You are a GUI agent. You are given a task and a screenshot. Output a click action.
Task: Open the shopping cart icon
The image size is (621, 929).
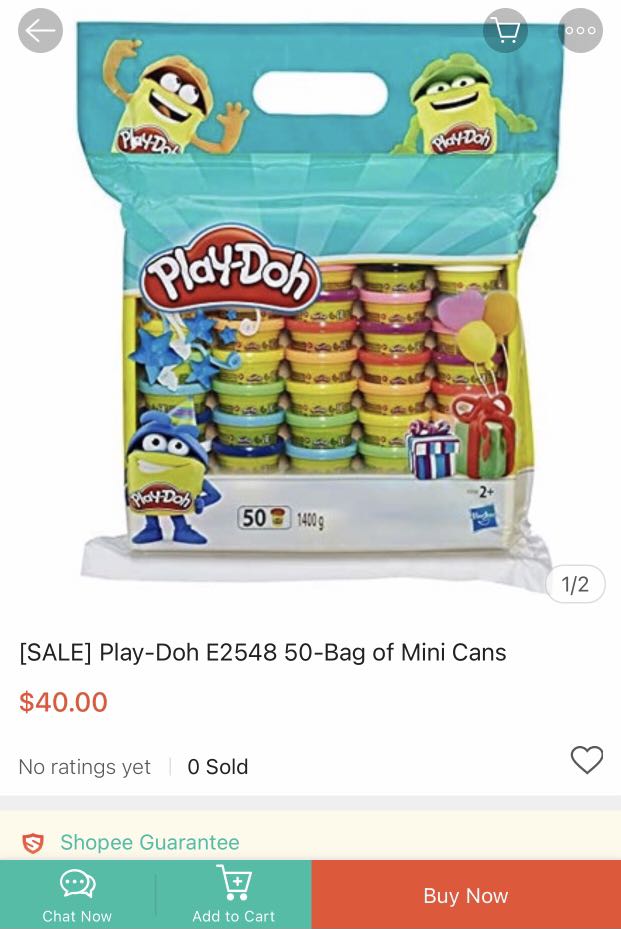point(506,30)
